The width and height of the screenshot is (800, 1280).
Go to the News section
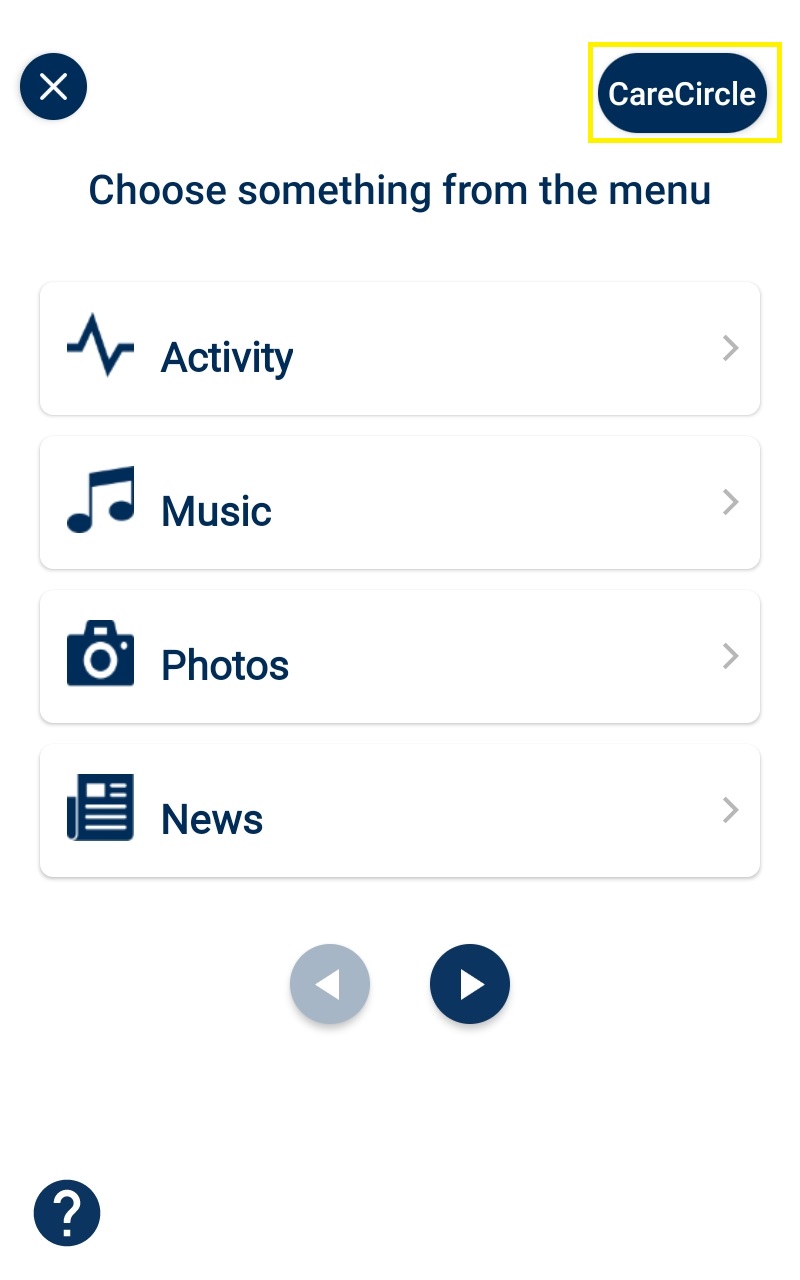pos(400,811)
